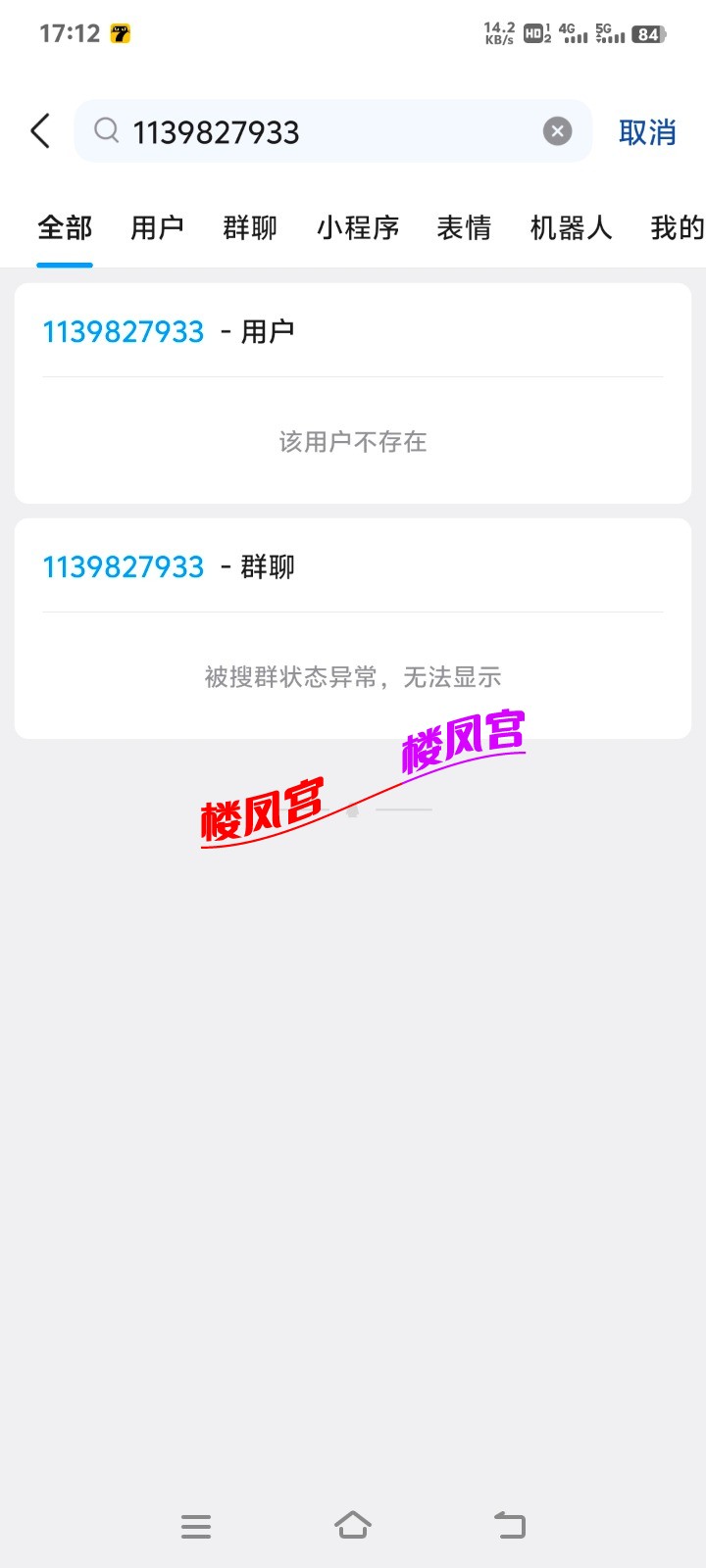Click the magnifying glass icon in search bar
706x1568 pixels.
click(x=107, y=130)
